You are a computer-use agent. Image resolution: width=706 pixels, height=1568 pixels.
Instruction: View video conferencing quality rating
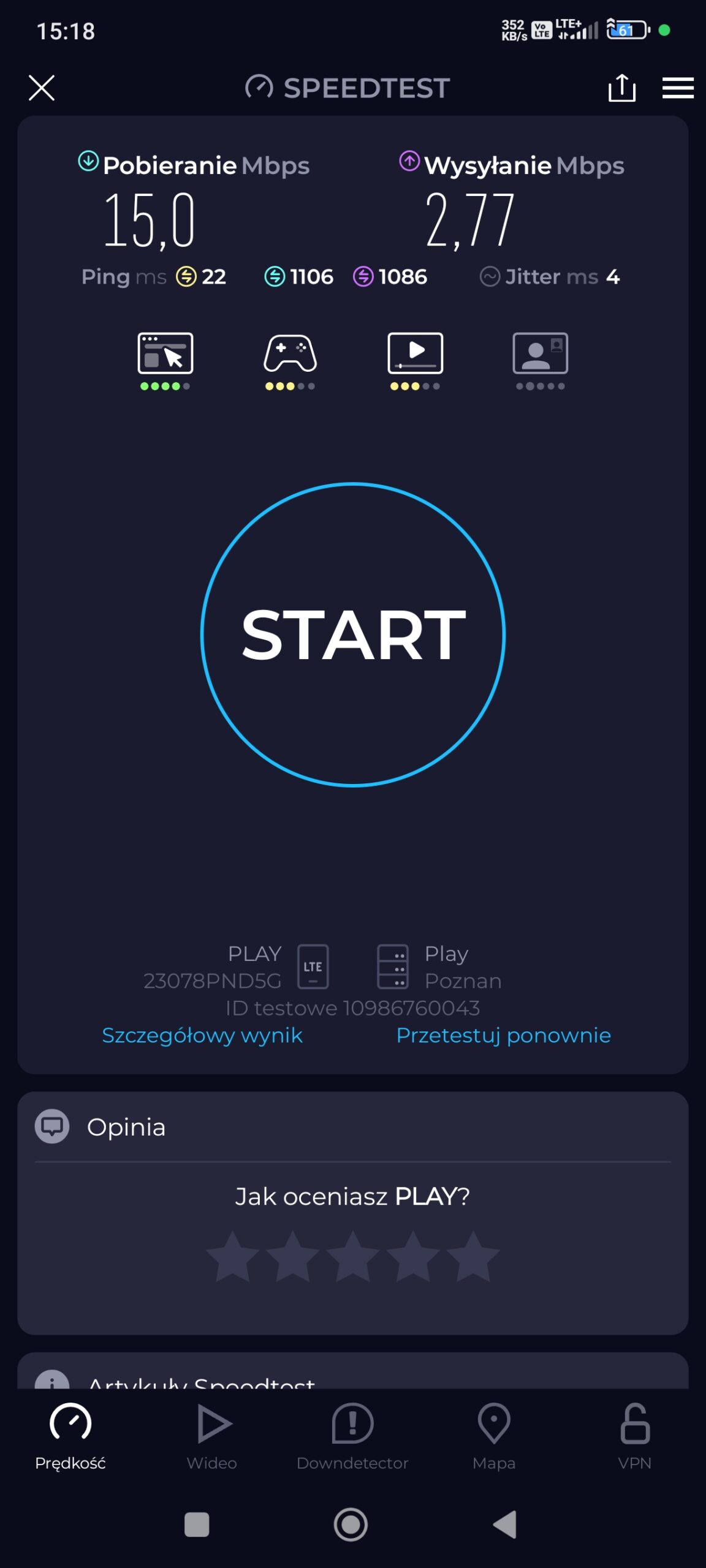(x=540, y=360)
